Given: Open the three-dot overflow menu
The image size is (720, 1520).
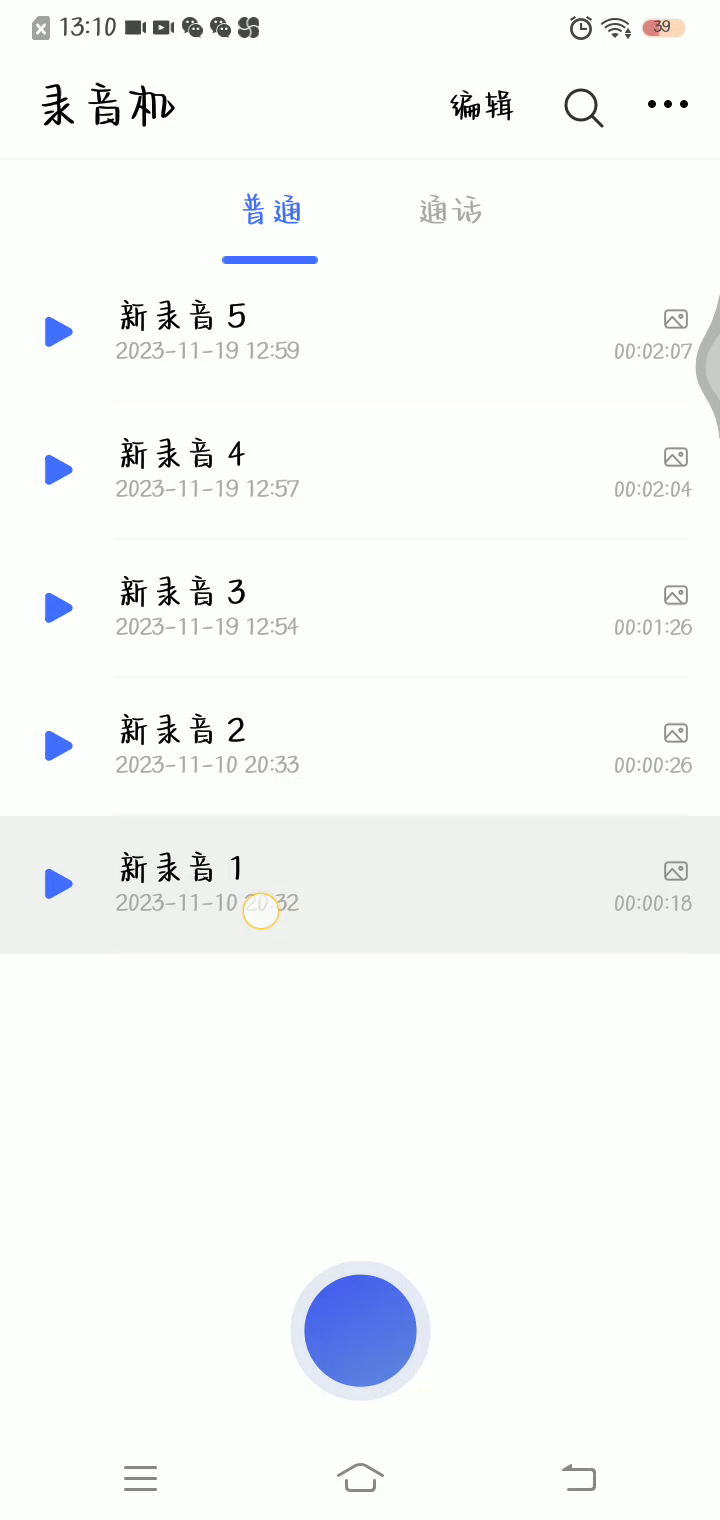Looking at the screenshot, I should 667,104.
